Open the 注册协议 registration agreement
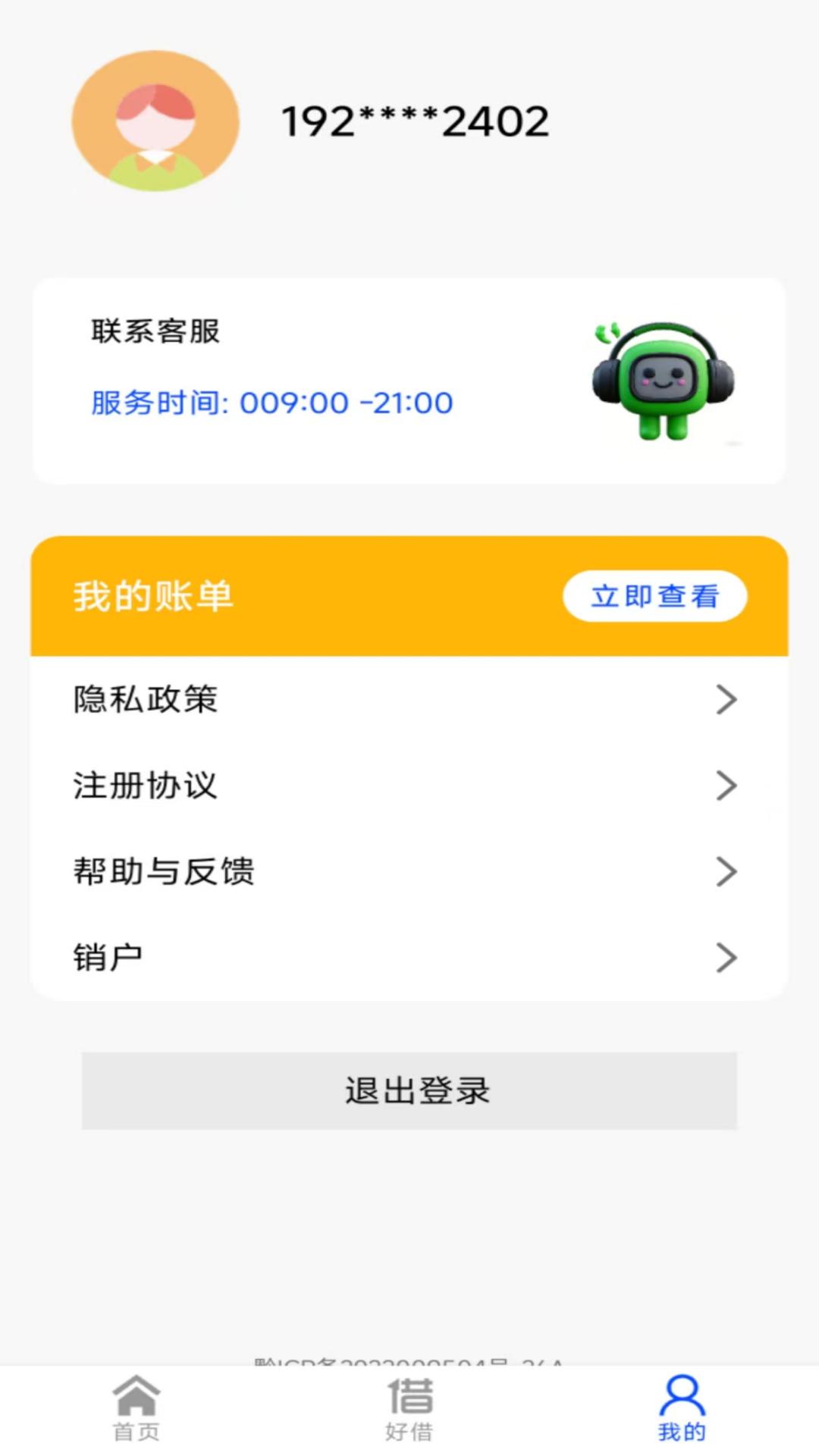This screenshot has width=819, height=1456. pyautogui.click(x=409, y=786)
